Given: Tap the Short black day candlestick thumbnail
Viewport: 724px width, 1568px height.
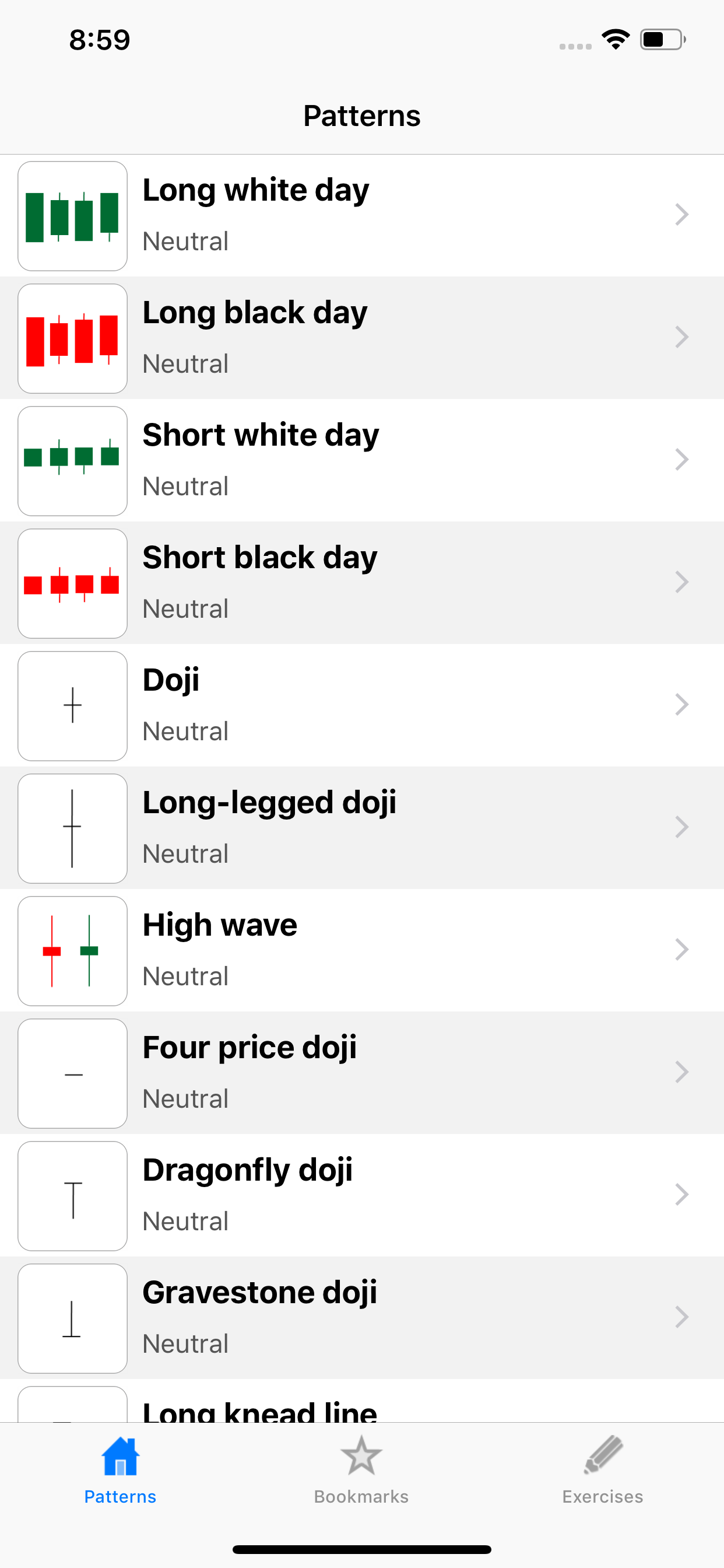Looking at the screenshot, I should point(72,583).
